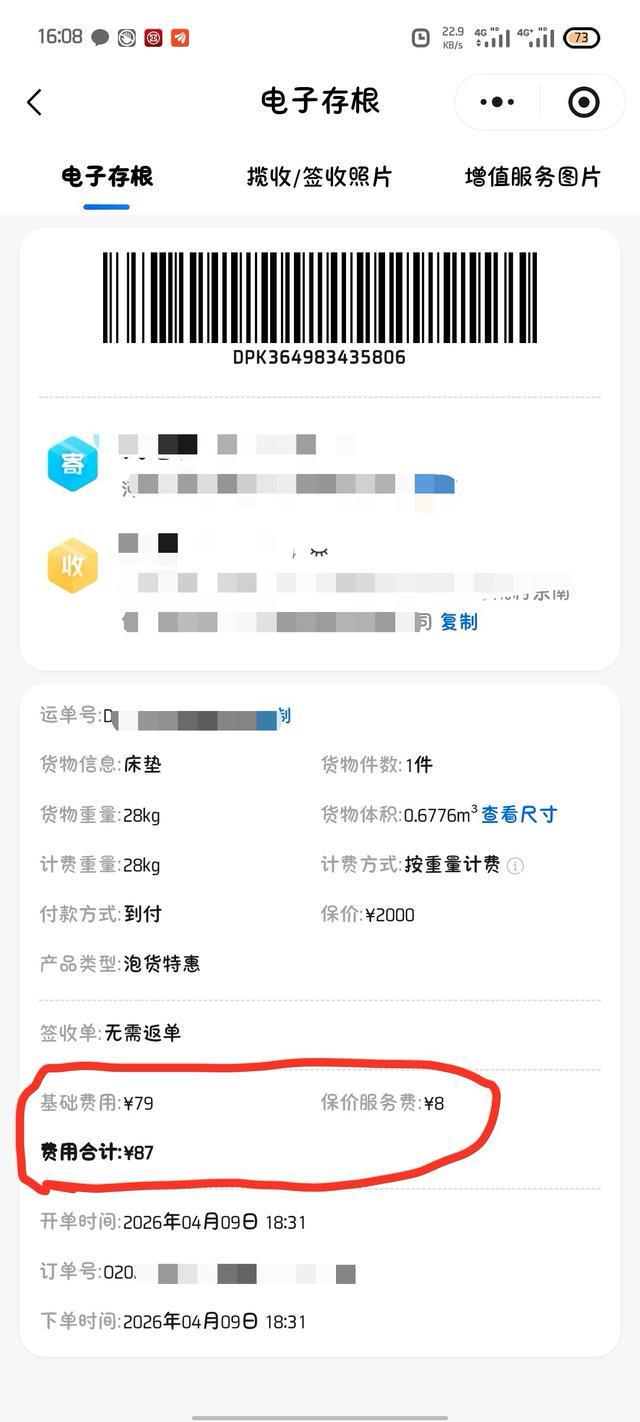Viewport: 640px width, 1422px height.
Task: Open 查看尺寸 to view cargo dimensions
Action: [x=519, y=815]
